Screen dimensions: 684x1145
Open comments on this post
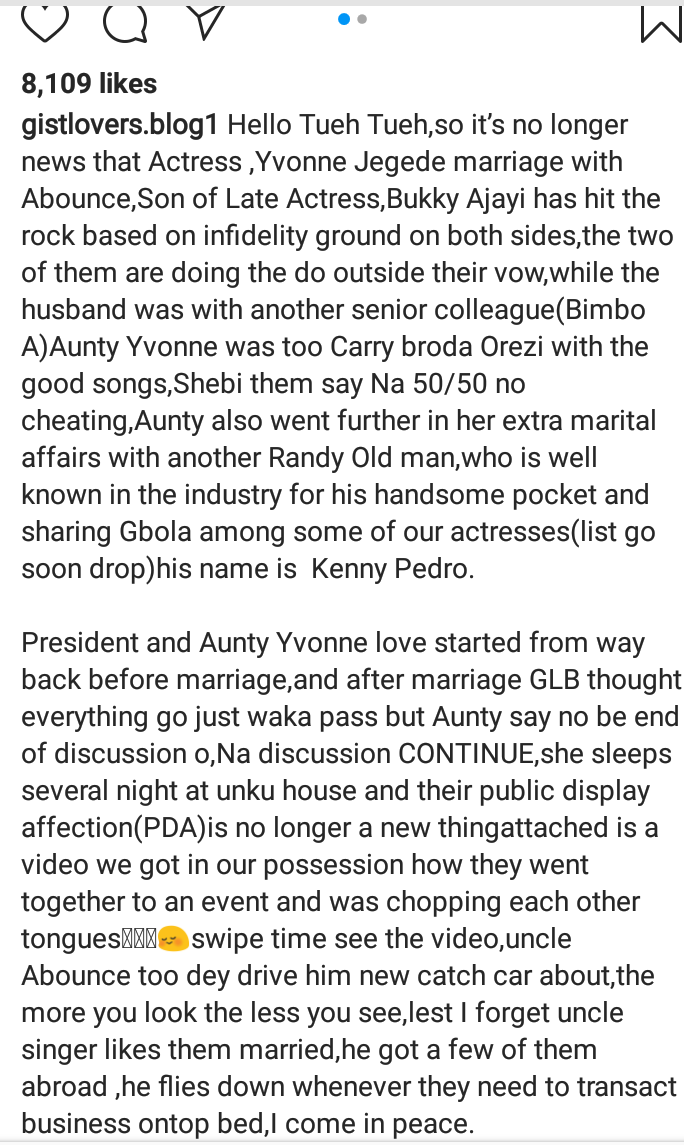[x=124, y=20]
